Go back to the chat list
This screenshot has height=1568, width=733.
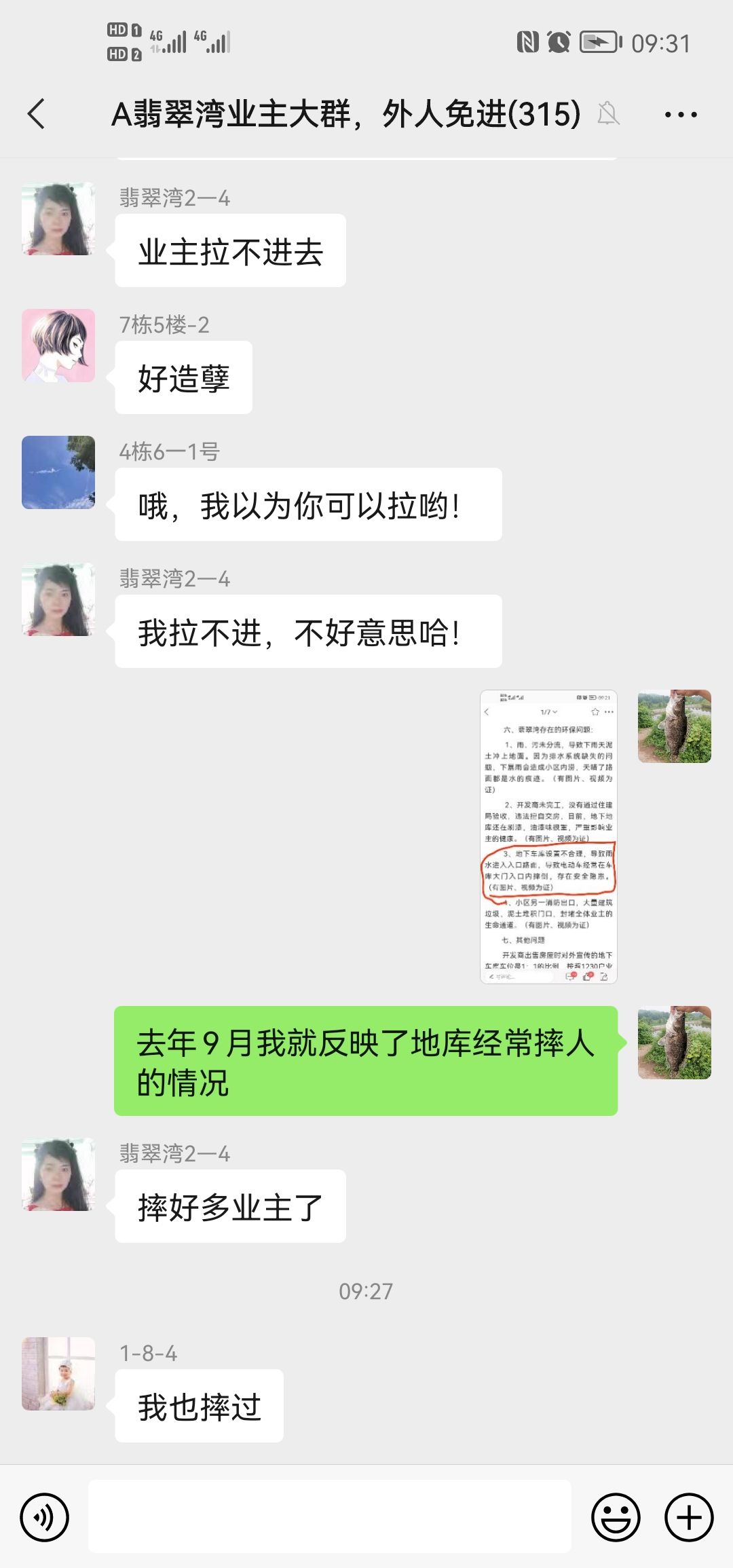[x=37, y=113]
